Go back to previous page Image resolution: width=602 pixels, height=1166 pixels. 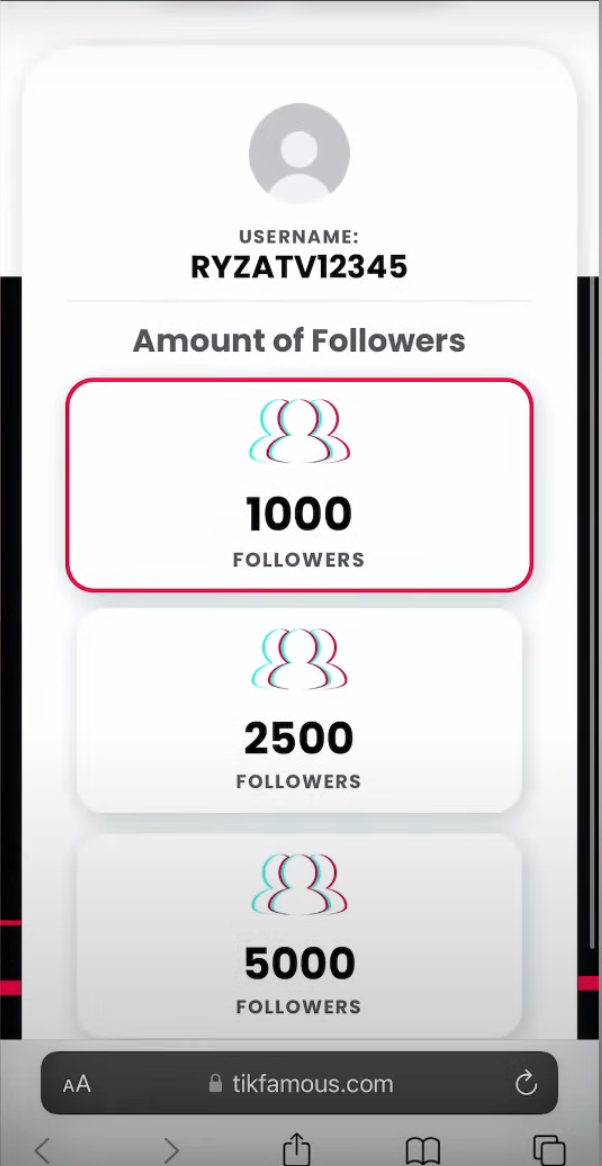(42, 1150)
